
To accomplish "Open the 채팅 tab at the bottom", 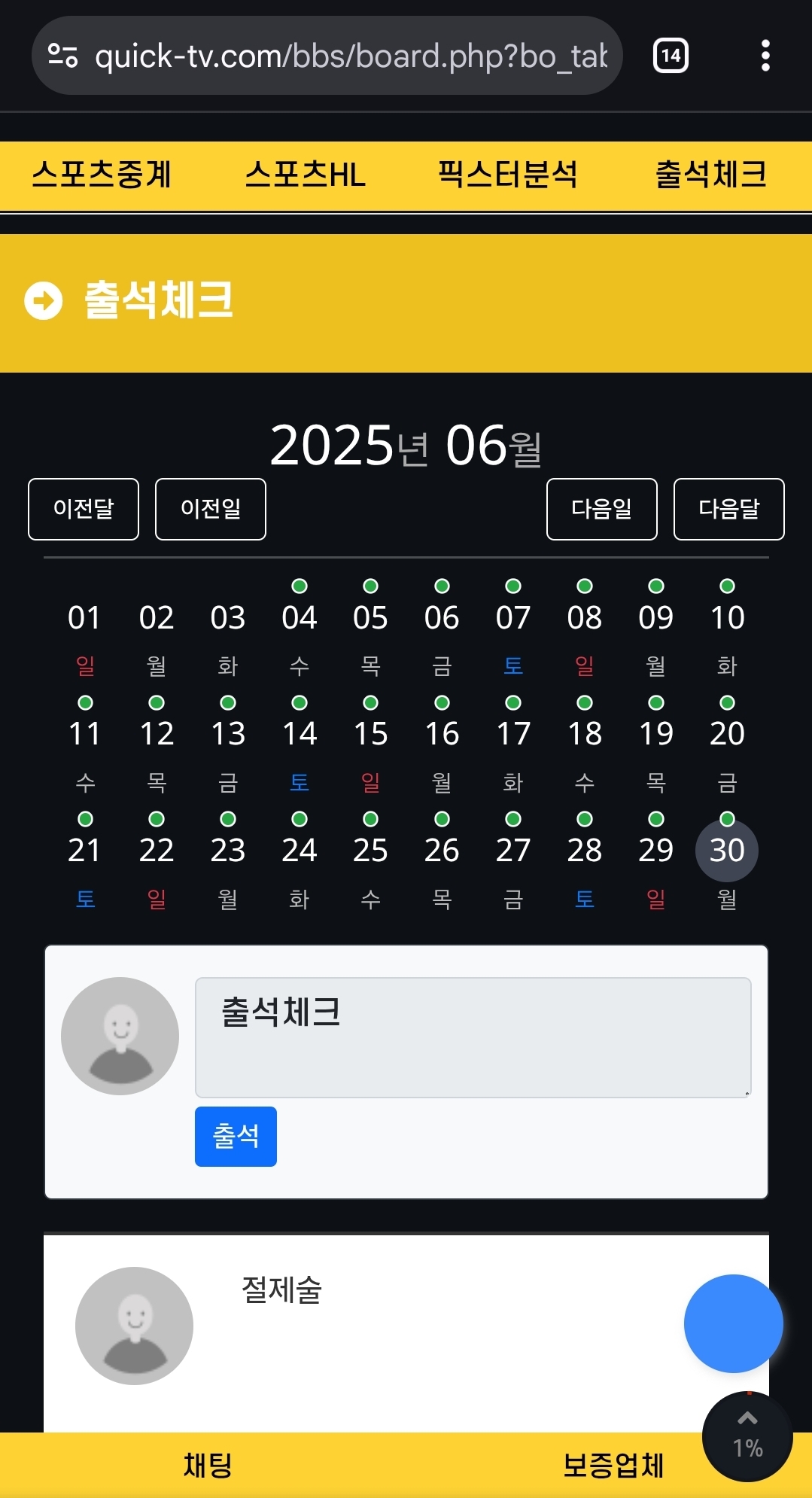I will tap(208, 1465).
